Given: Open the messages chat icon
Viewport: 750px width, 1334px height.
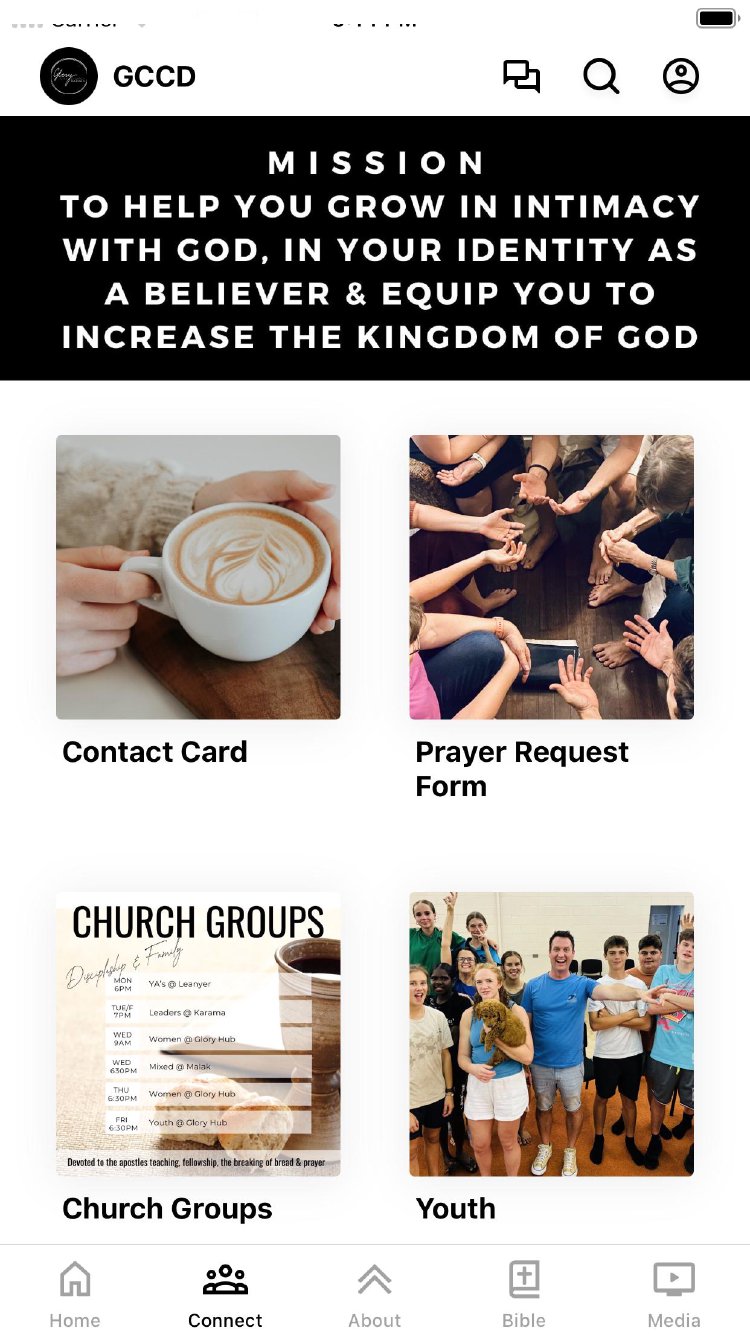Looking at the screenshot, I should click(x=521, y=77).
